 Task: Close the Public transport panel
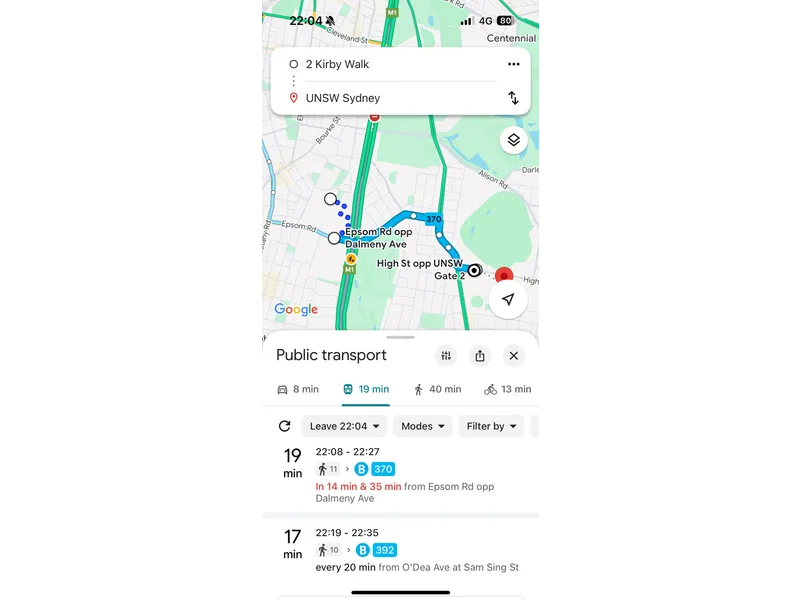click(x=513, y=356)
